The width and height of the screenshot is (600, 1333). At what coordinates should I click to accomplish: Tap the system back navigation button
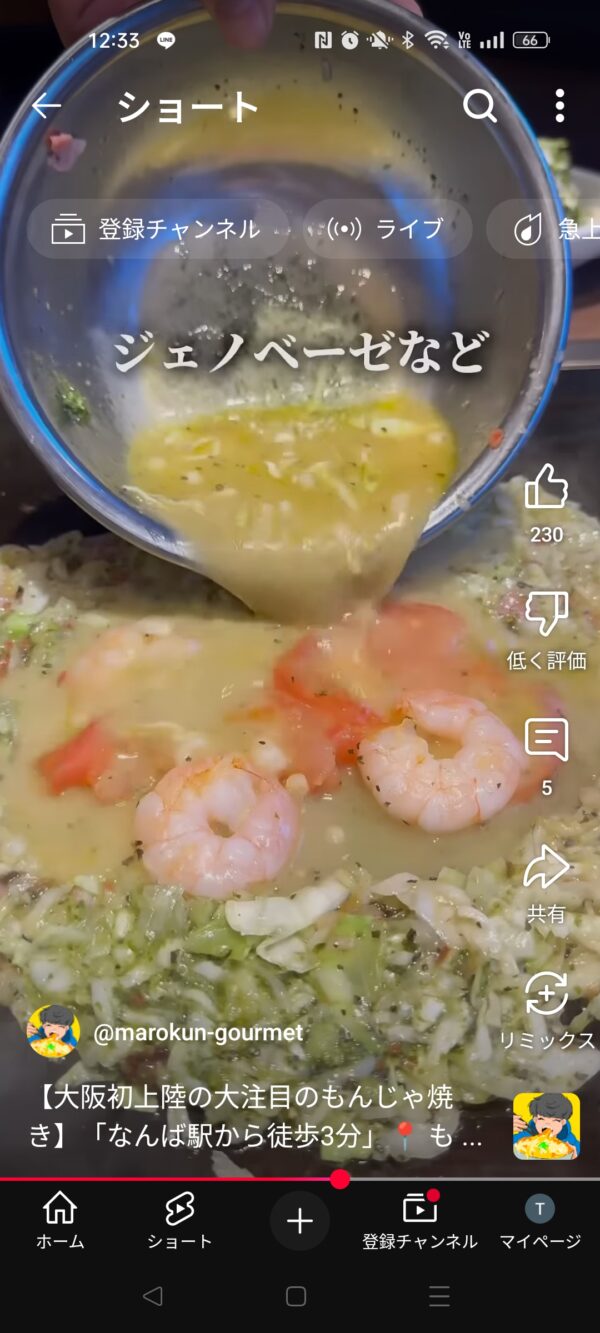[152, 1297]
